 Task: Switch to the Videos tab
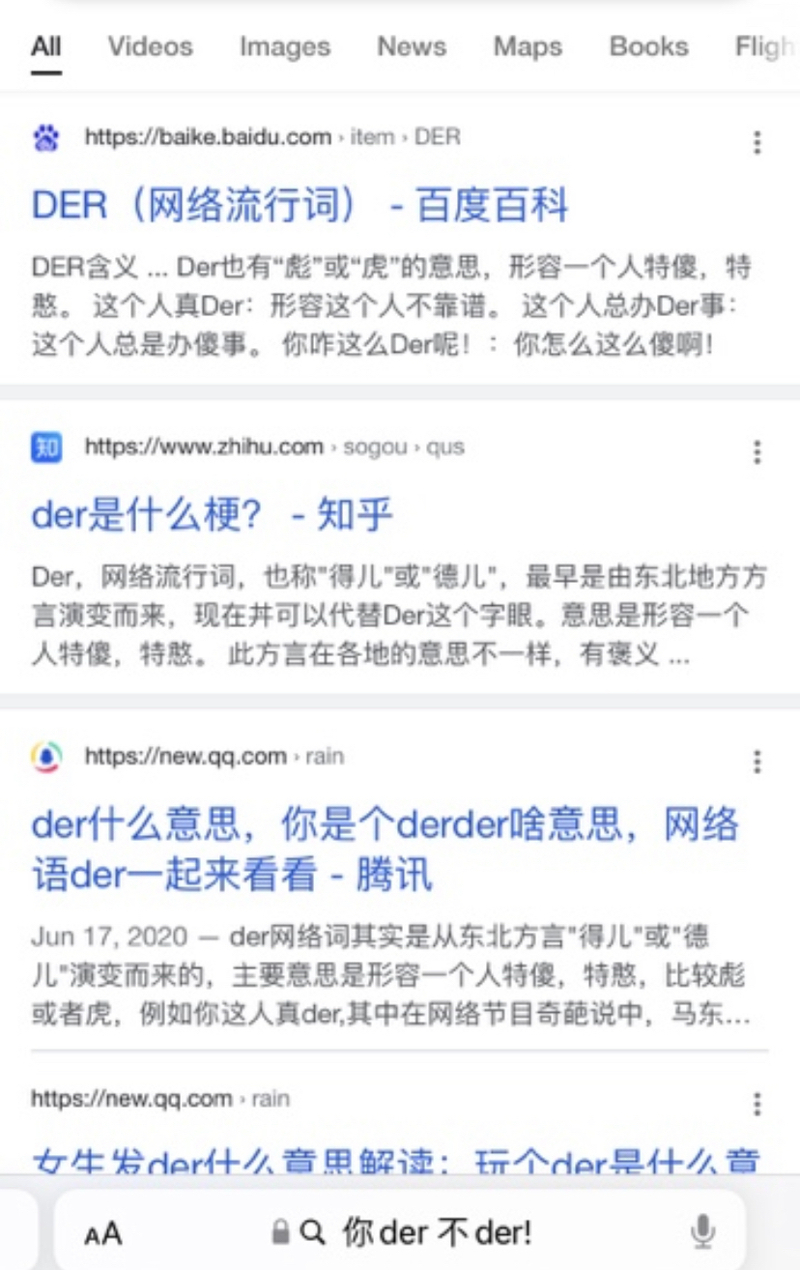click(149, 46)
